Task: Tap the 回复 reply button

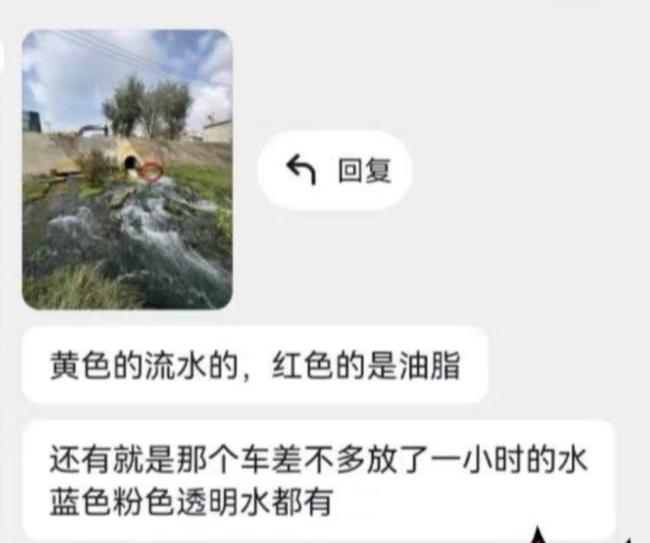Action: pyautogui.click(x=334, y=170)
